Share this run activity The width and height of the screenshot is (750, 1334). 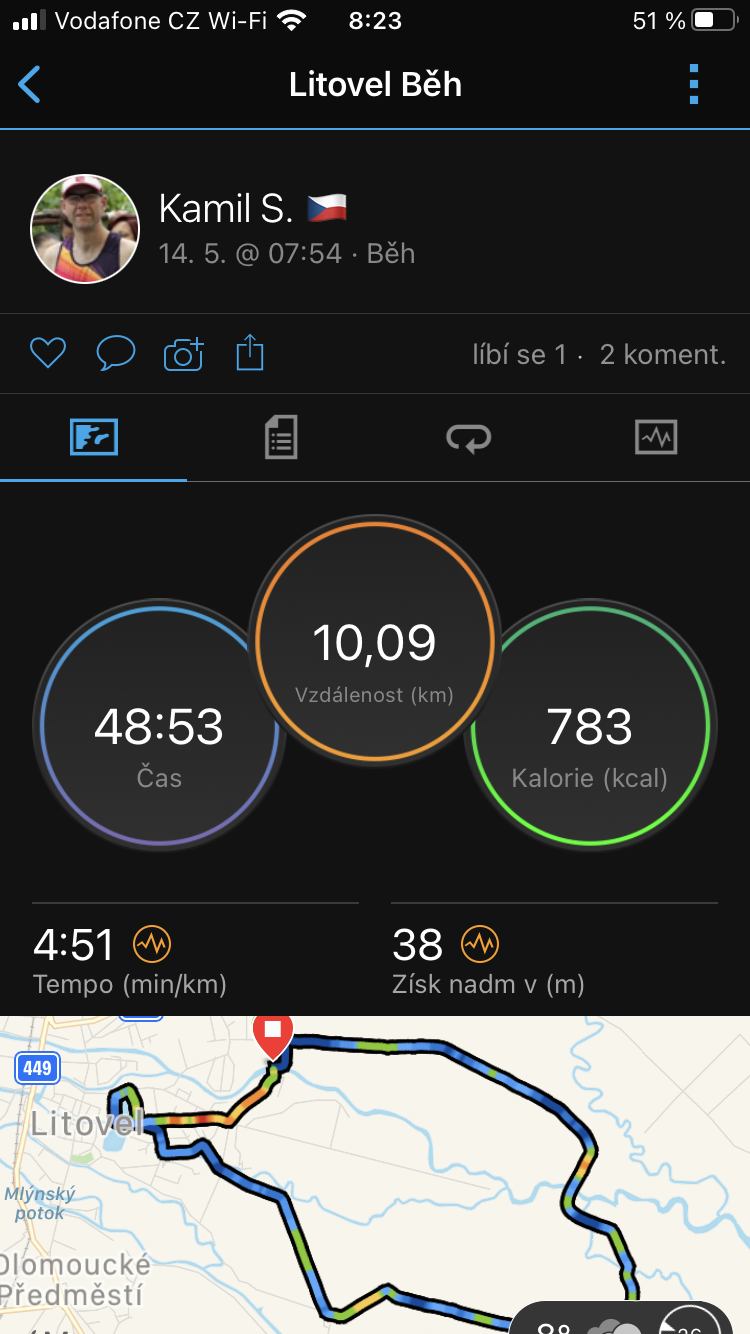[250, 353]
